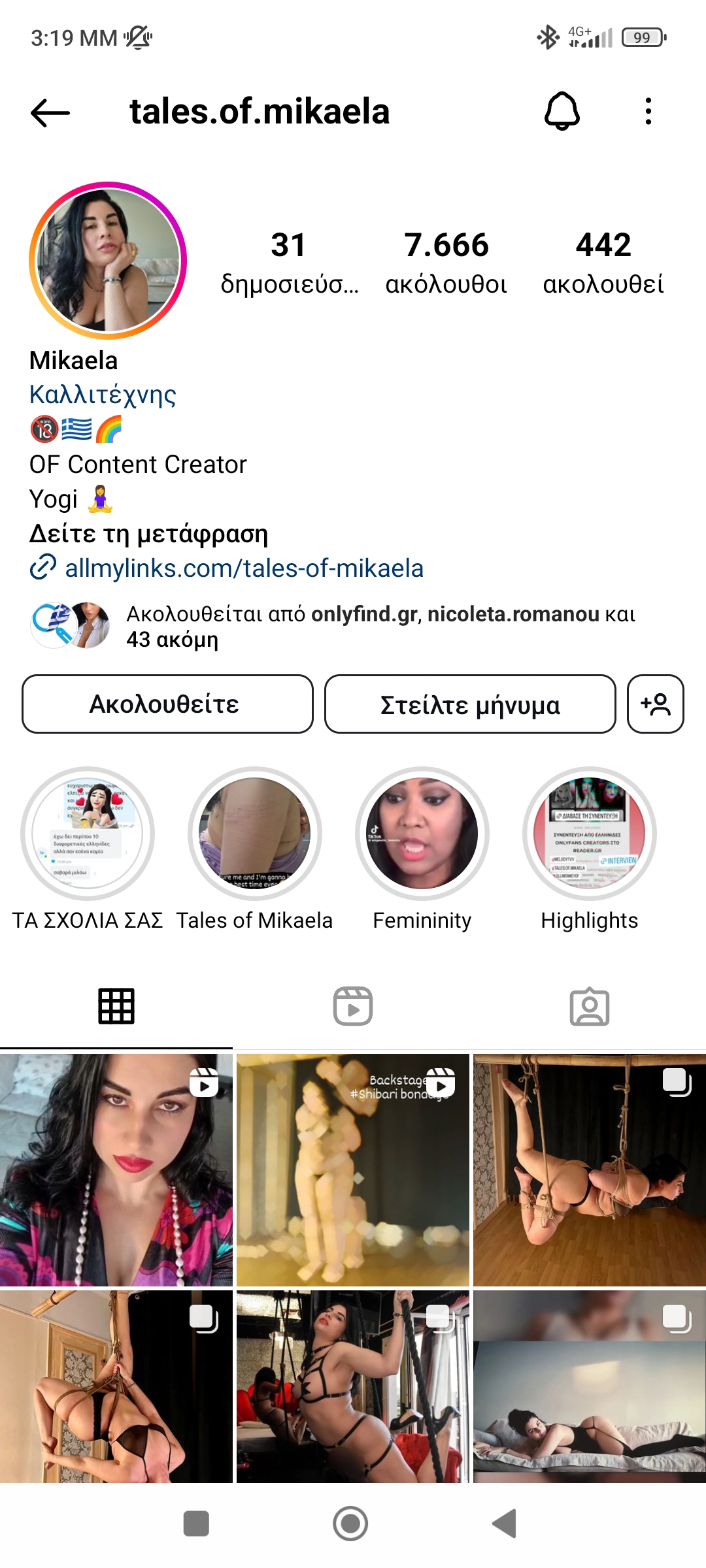Go back with the top-left arrow
This screenshot has height=1568, width=706.
click(50, 112)
